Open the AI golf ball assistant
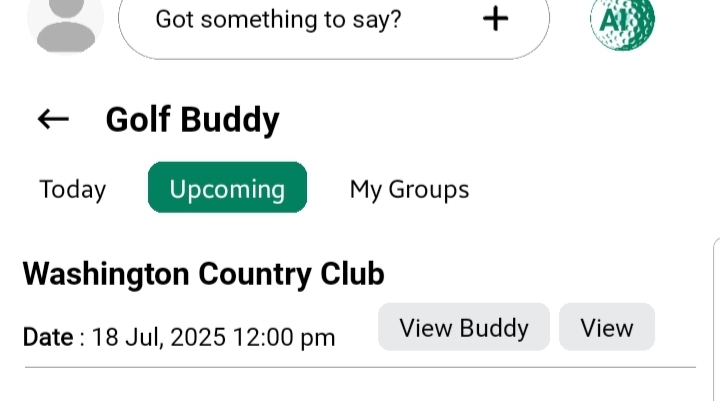720x401 pixels. pyautogui.click(x=622, y=22)
